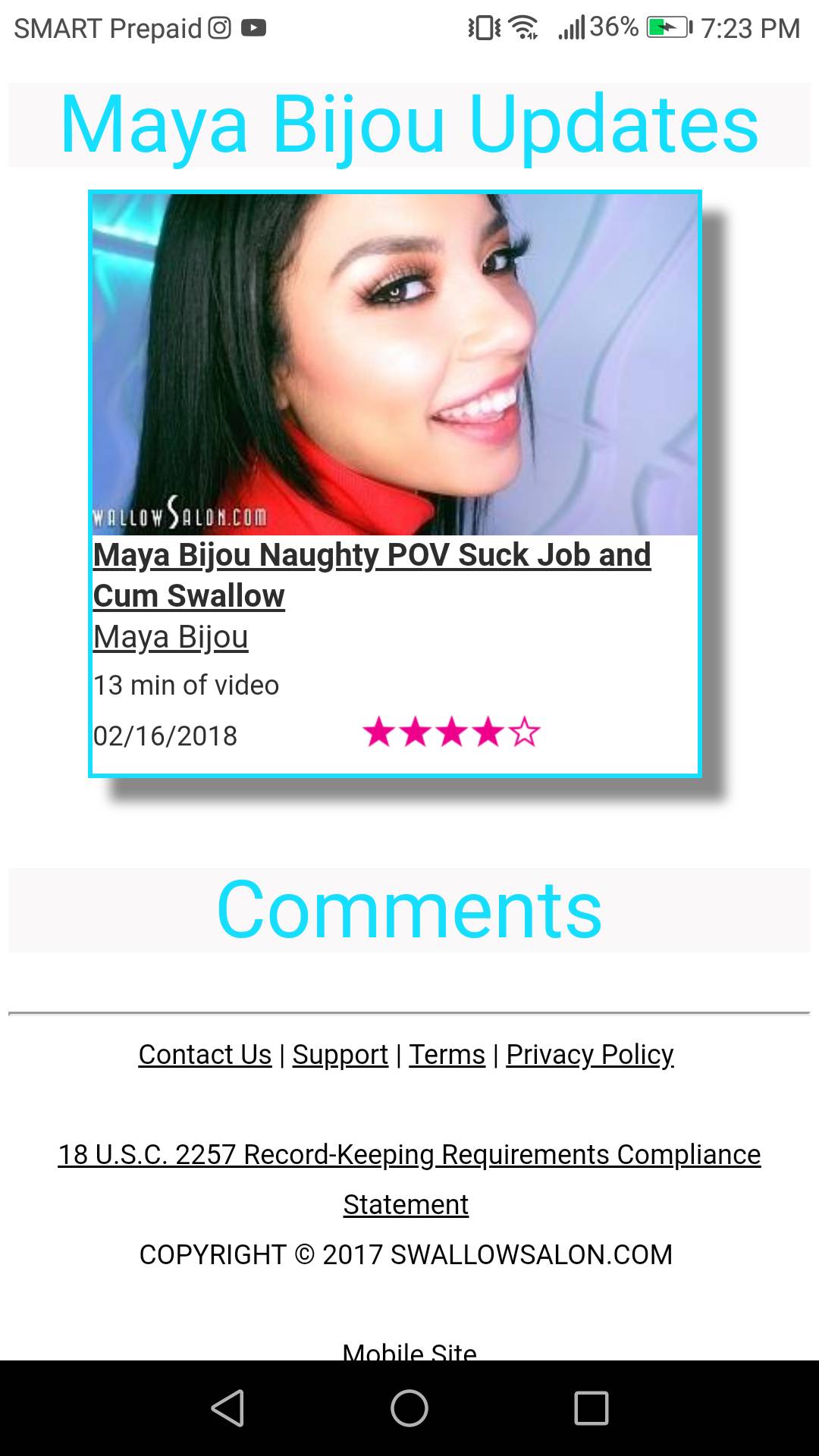Viewport: 819px width, 1456px height.
Task: View the Terms page
Action: (447, 1054)
